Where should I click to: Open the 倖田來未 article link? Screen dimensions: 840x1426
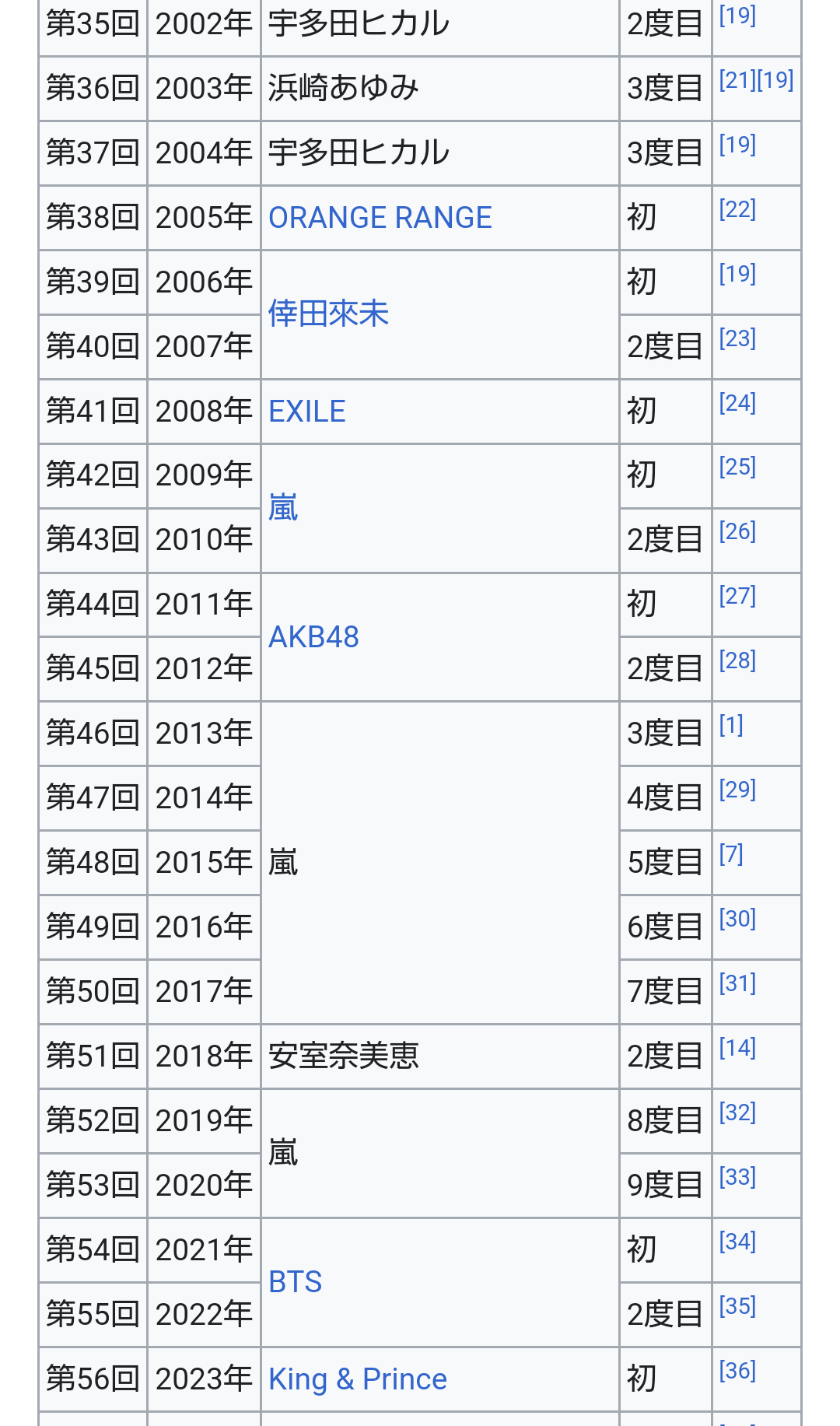(x=328, y=314)
